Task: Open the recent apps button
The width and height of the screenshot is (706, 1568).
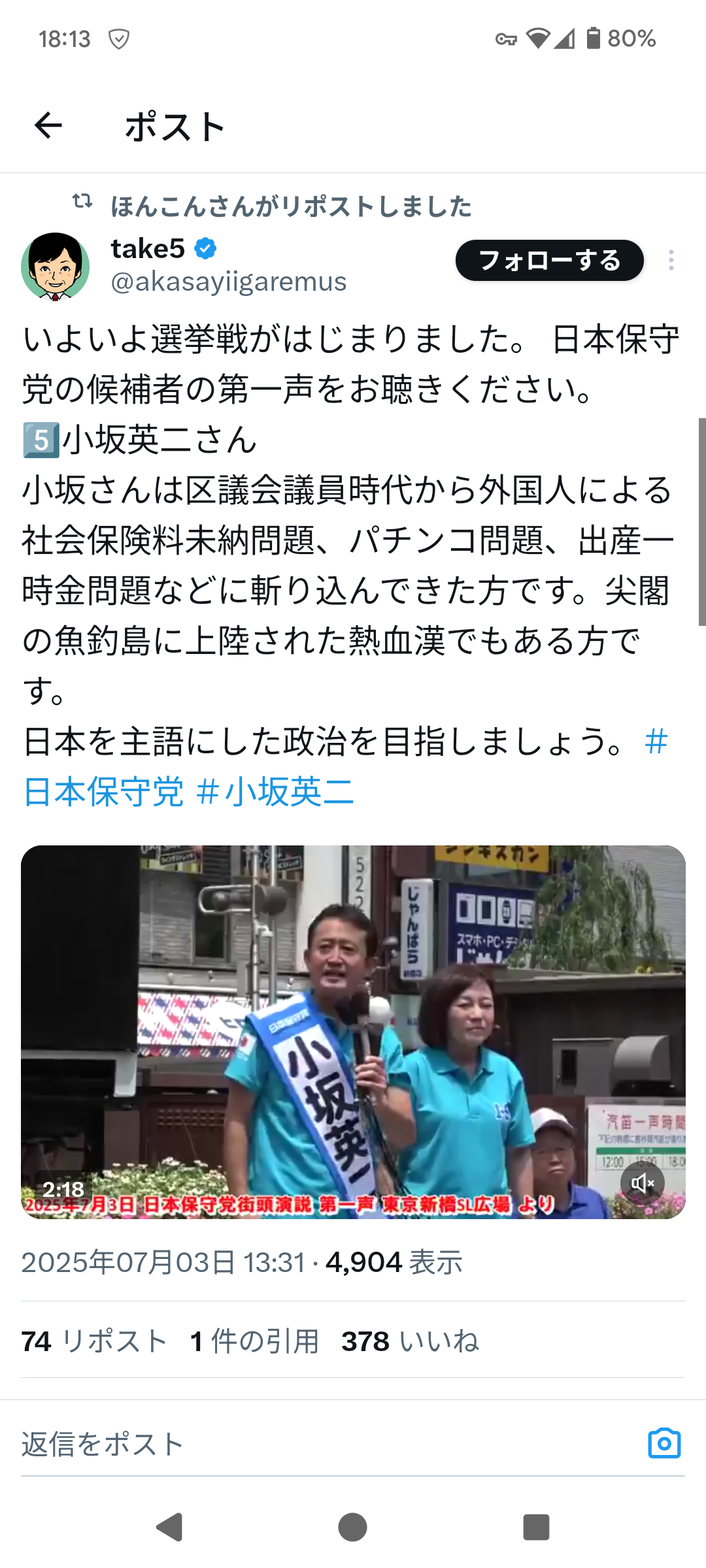Action: pos(536,1527)
